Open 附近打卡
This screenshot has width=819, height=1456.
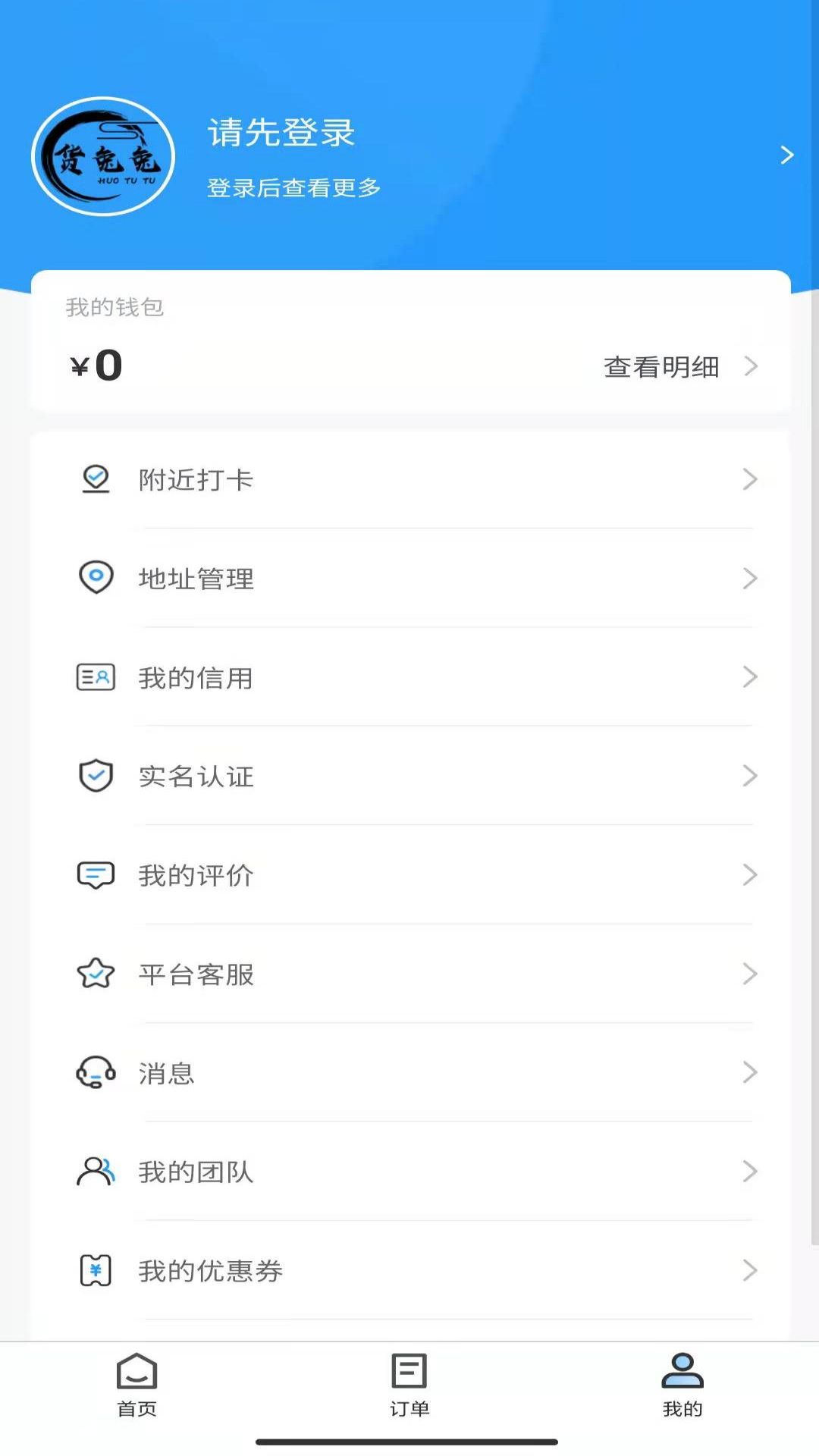[x=409, y=479]
